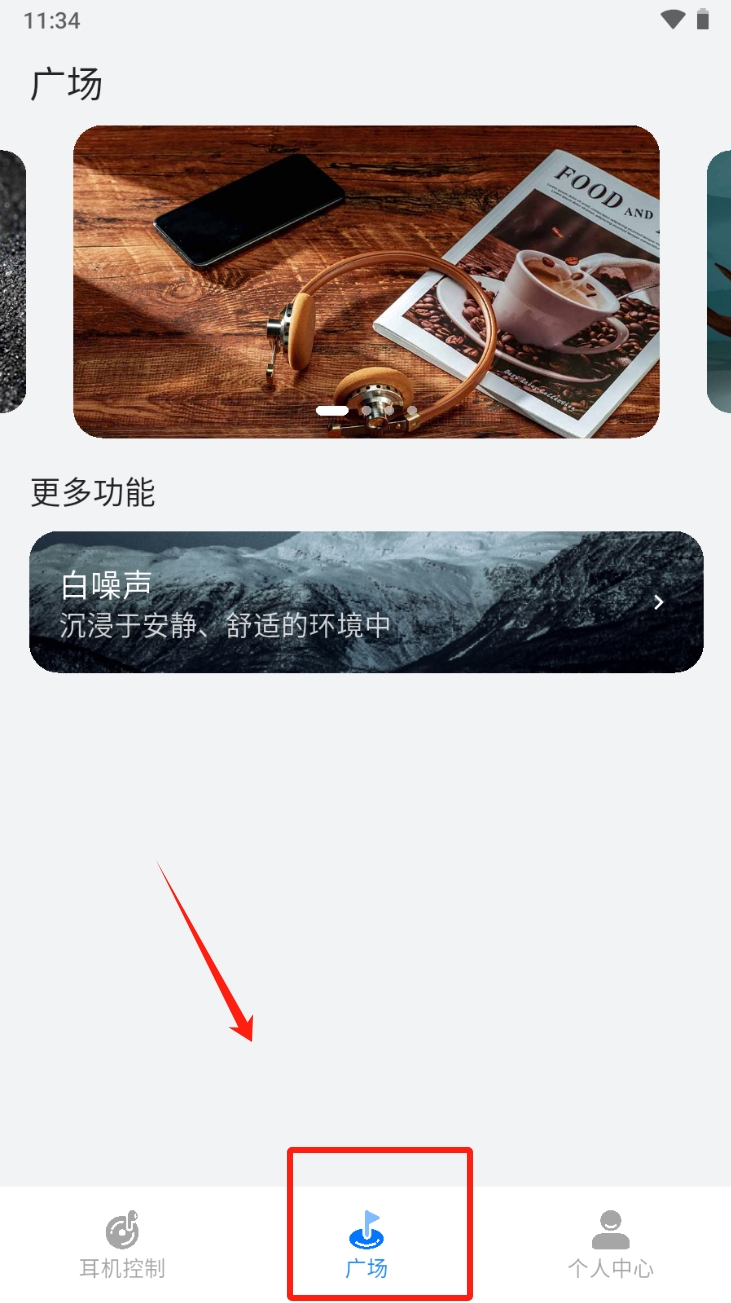
Task: Go to the 个人中心 tab
Action: tap(610, 1245)
